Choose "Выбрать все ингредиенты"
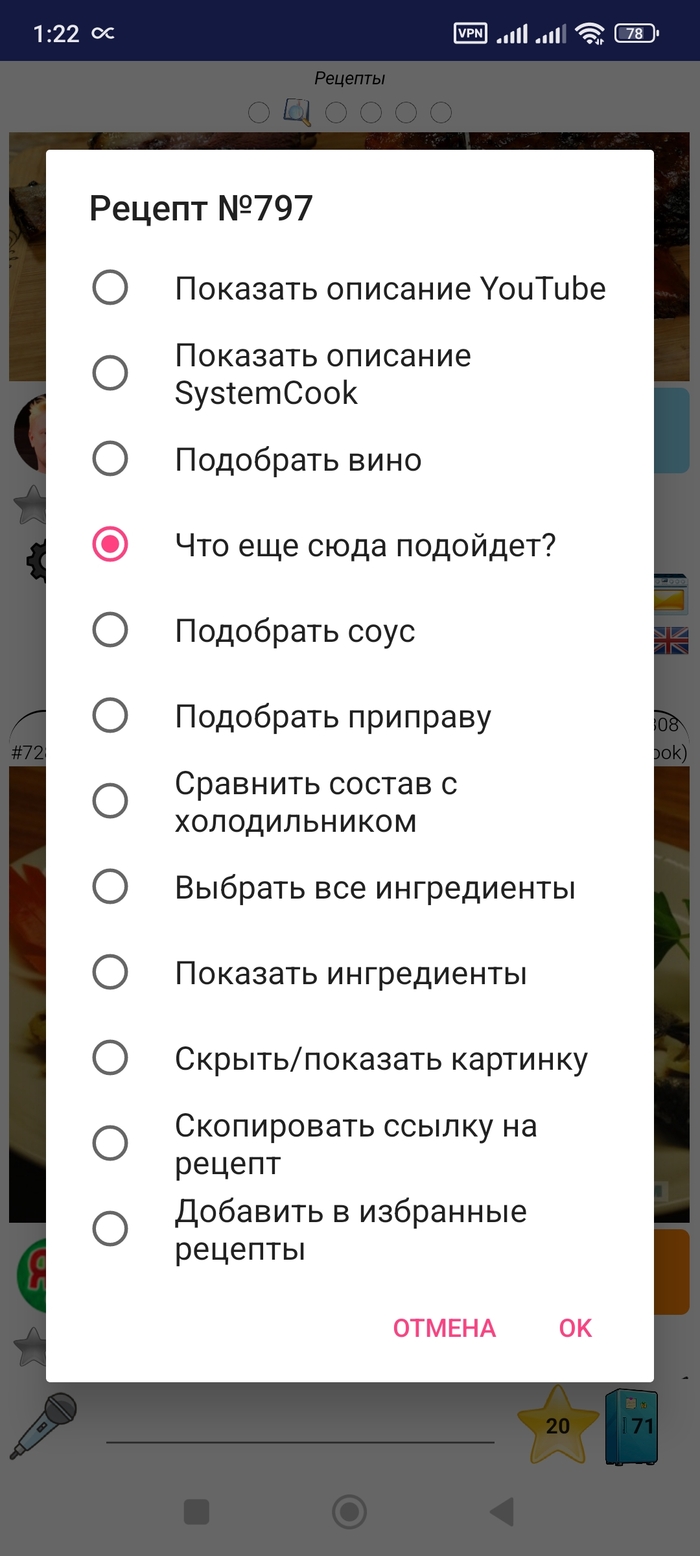 pos(350,887)
